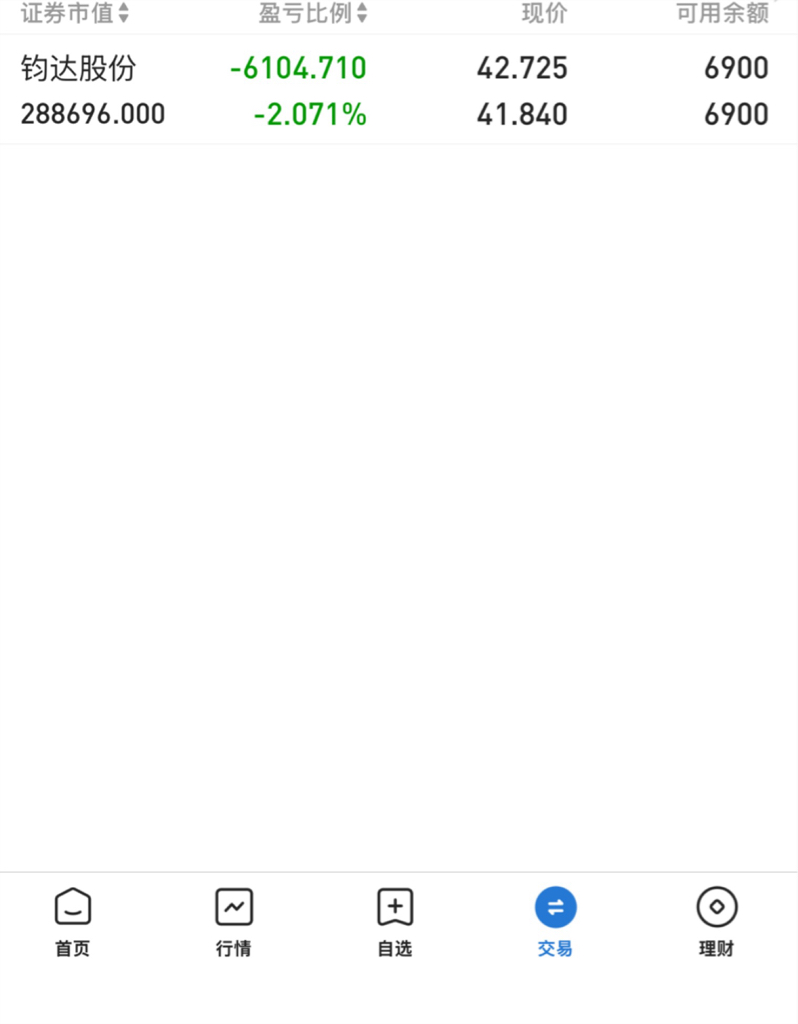Sort holdings by 证券市值 column
This screenshot has width=798, height=1024.
coord(74,13)
